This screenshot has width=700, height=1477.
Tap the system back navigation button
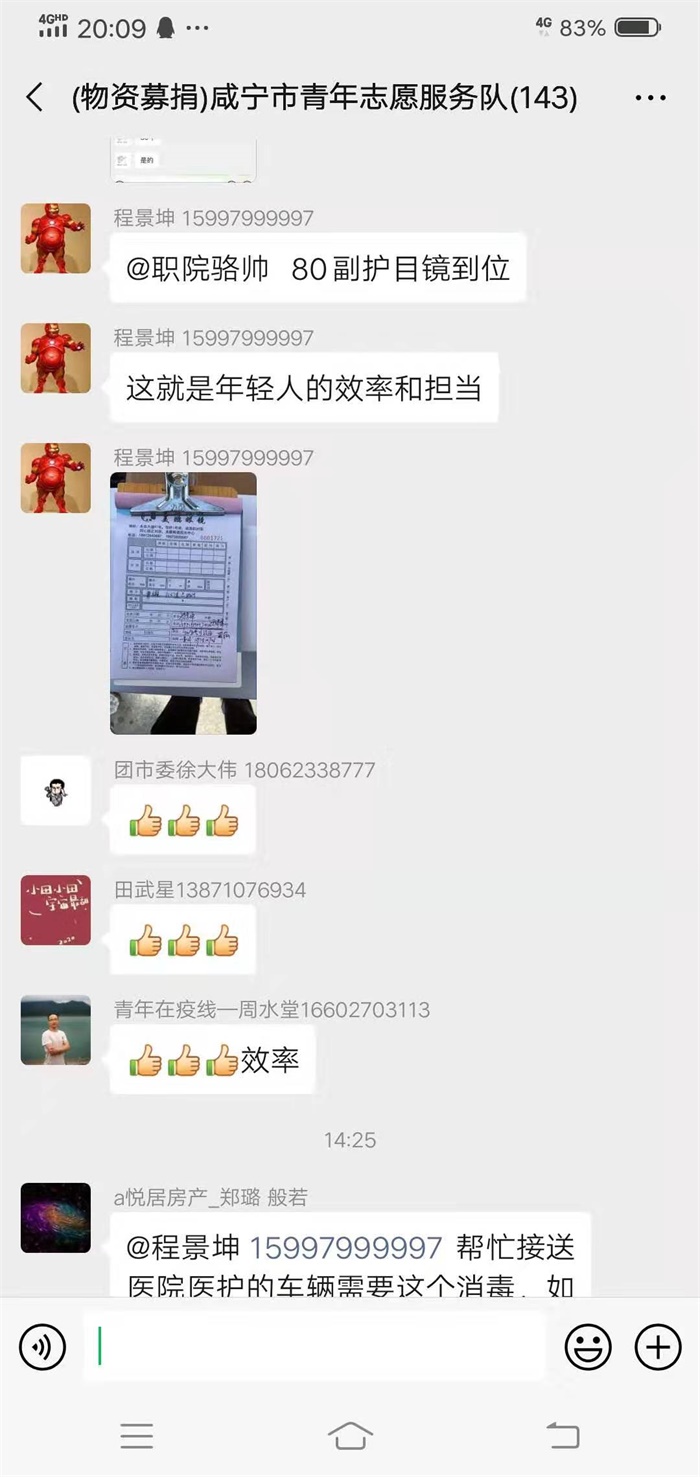562,1436
